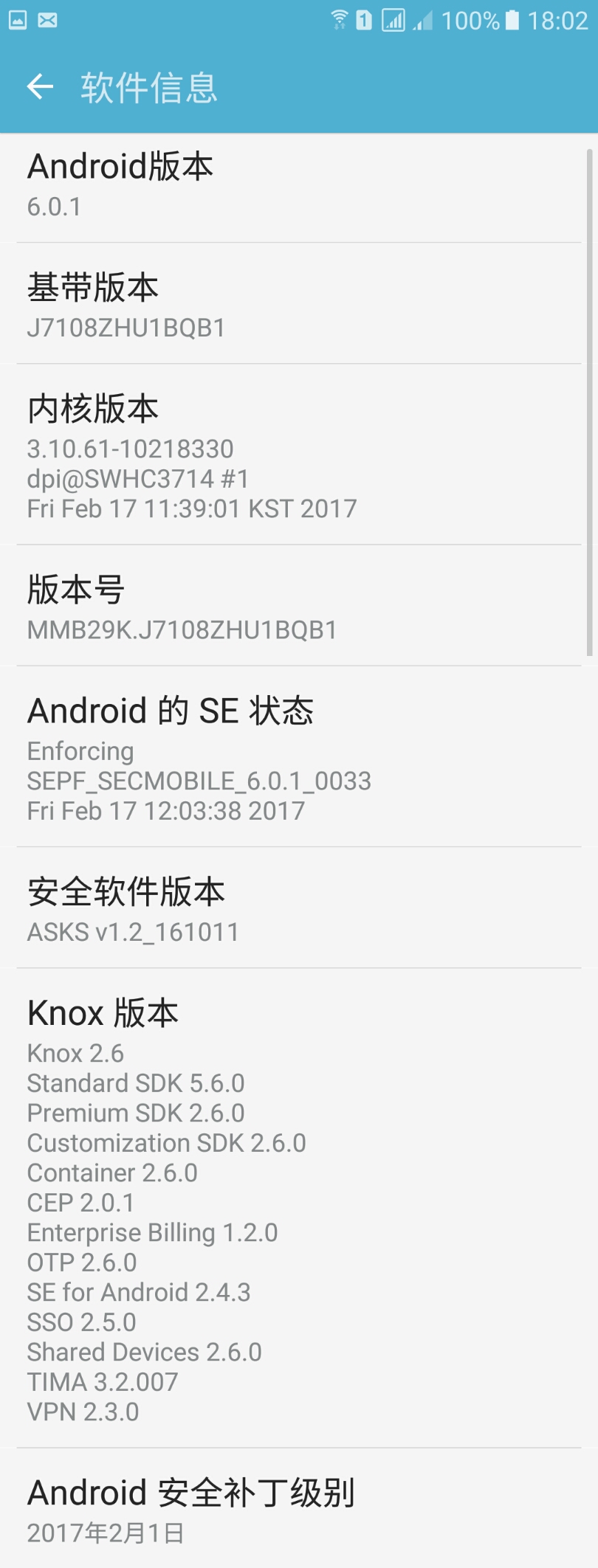Viewport: 598px width, 1568px height.
Task: Select the 2017年2月1日 patch date text
Action: (x=105, y=1533)
